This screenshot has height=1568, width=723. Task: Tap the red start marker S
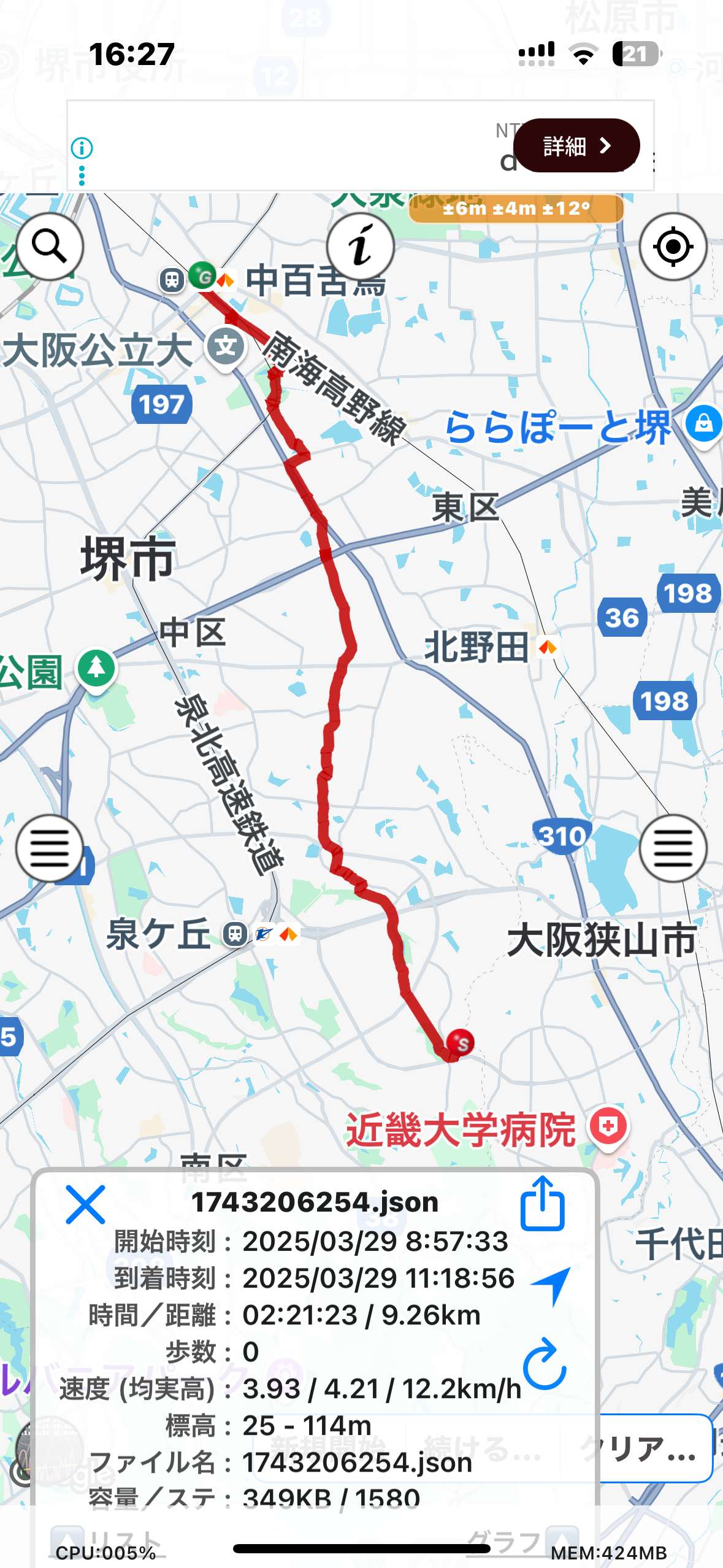coord(460,1043)
